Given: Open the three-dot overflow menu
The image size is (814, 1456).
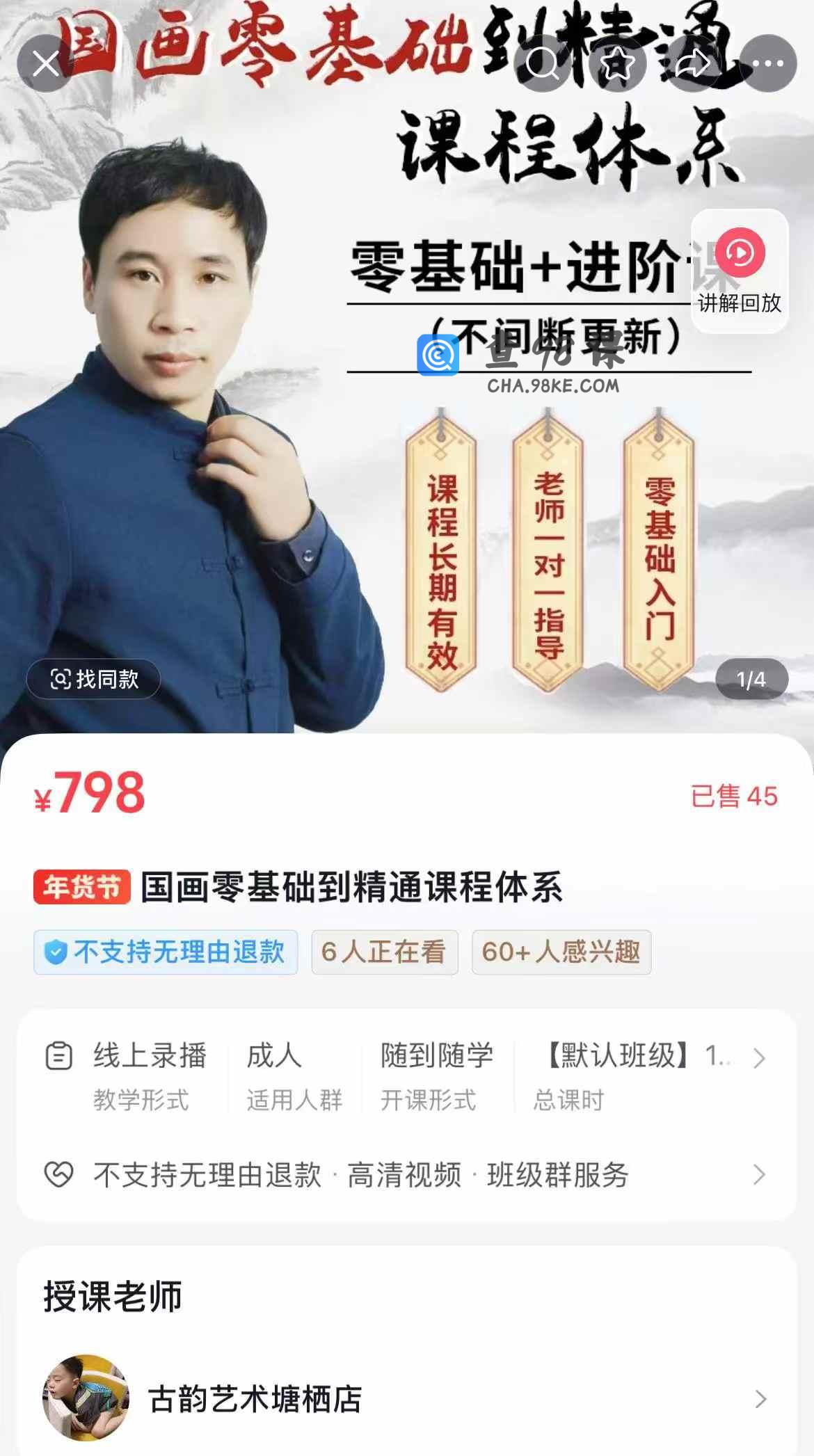Looking at the screenshot, I should pyautogui.click(x=767, y=64).
